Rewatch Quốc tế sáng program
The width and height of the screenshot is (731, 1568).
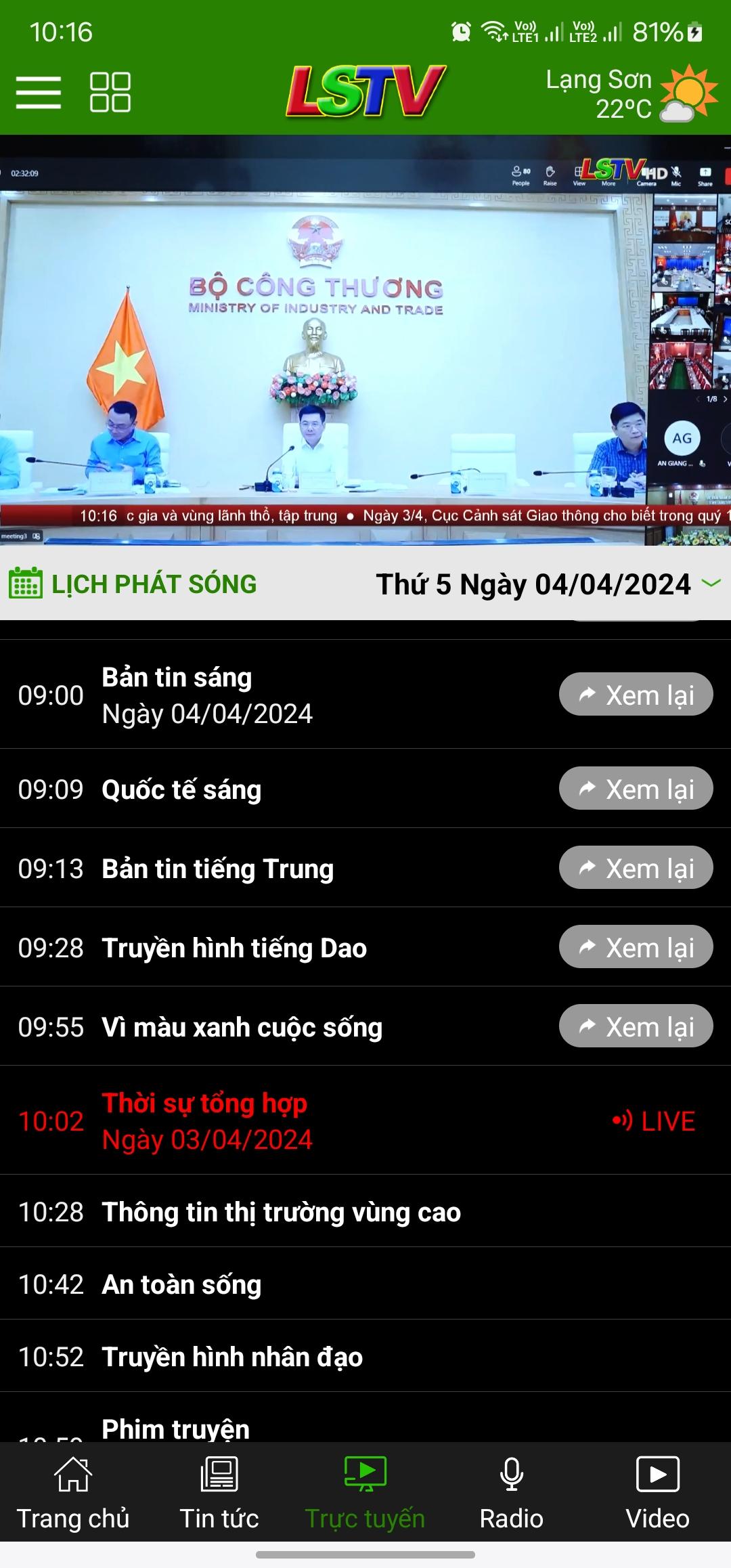click(x=636, y=789)
